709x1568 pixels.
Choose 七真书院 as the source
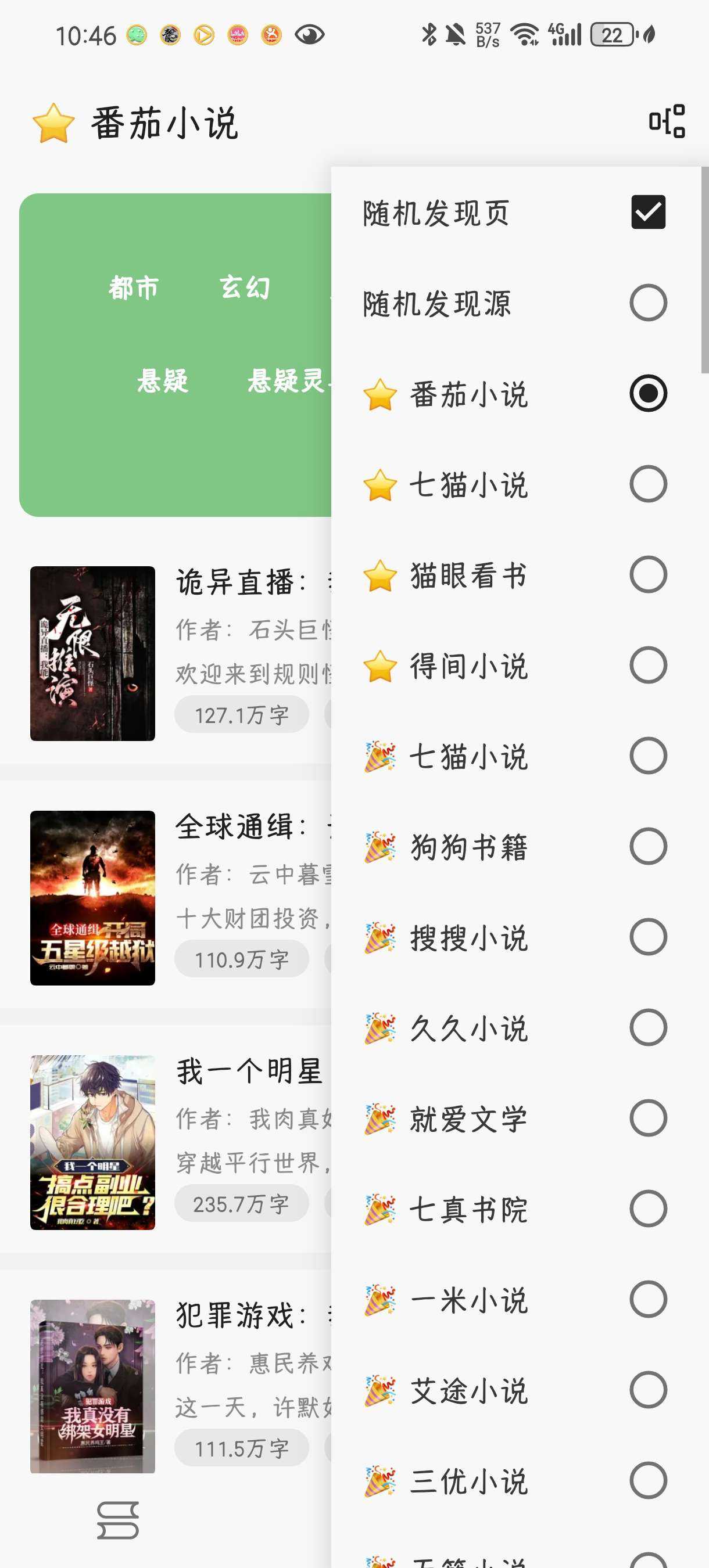pos(647,1209)
